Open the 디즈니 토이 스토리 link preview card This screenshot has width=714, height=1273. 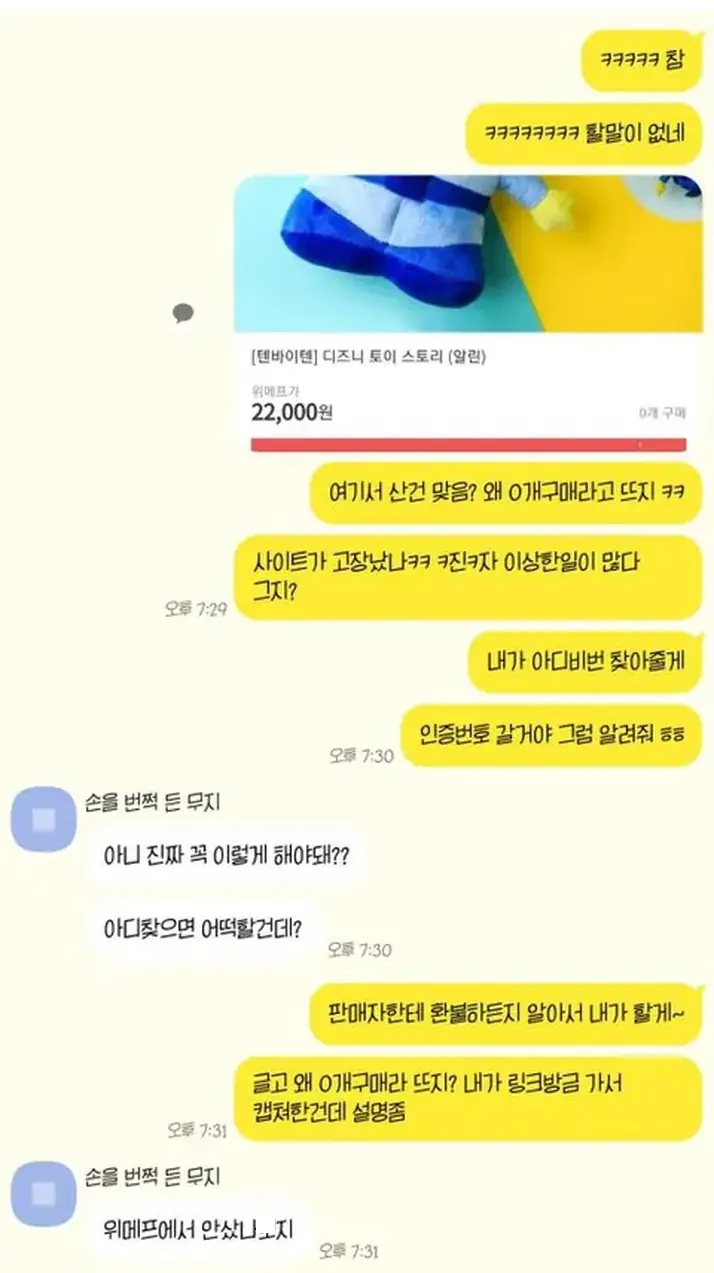point(469,313)
